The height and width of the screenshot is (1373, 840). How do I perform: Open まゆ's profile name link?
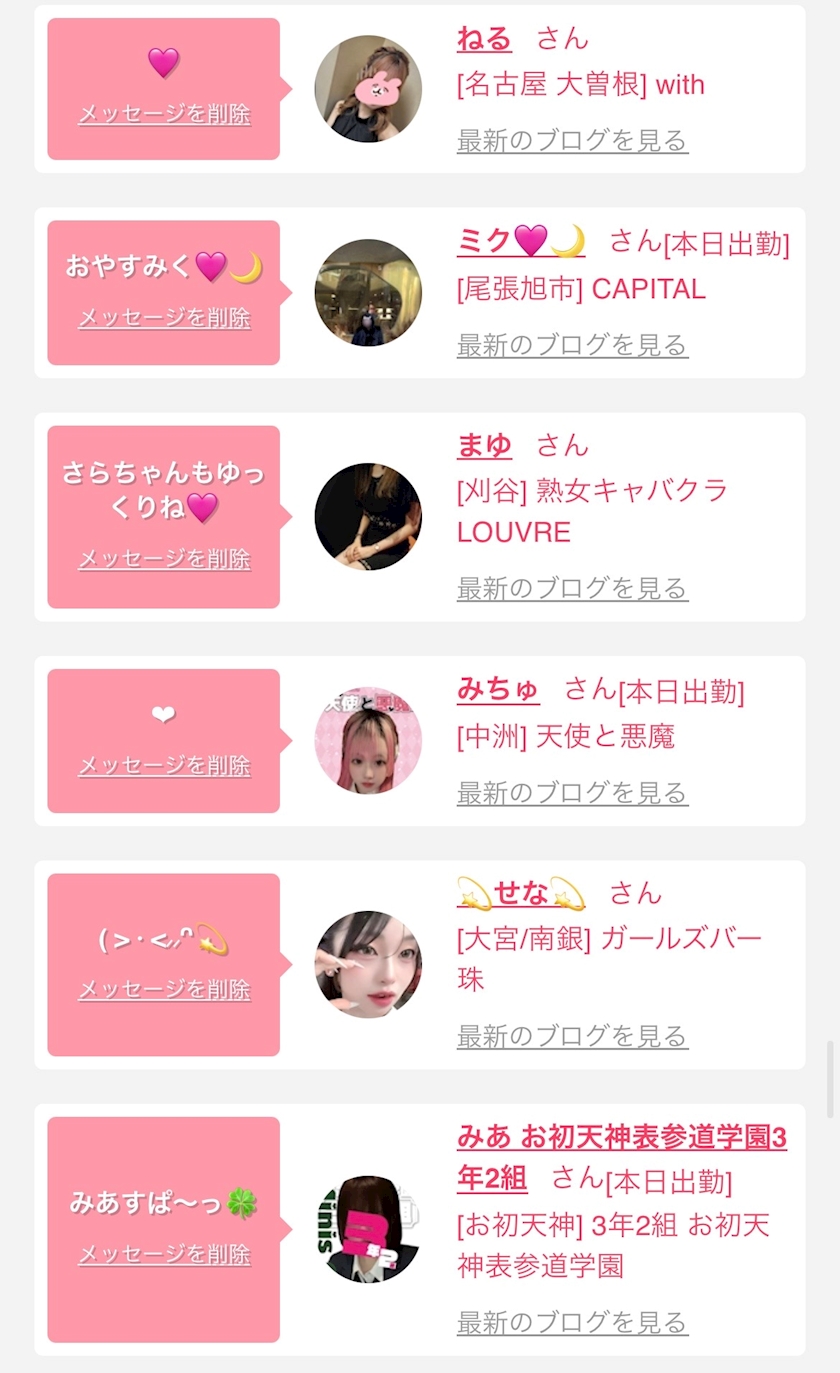coord(484,445)
